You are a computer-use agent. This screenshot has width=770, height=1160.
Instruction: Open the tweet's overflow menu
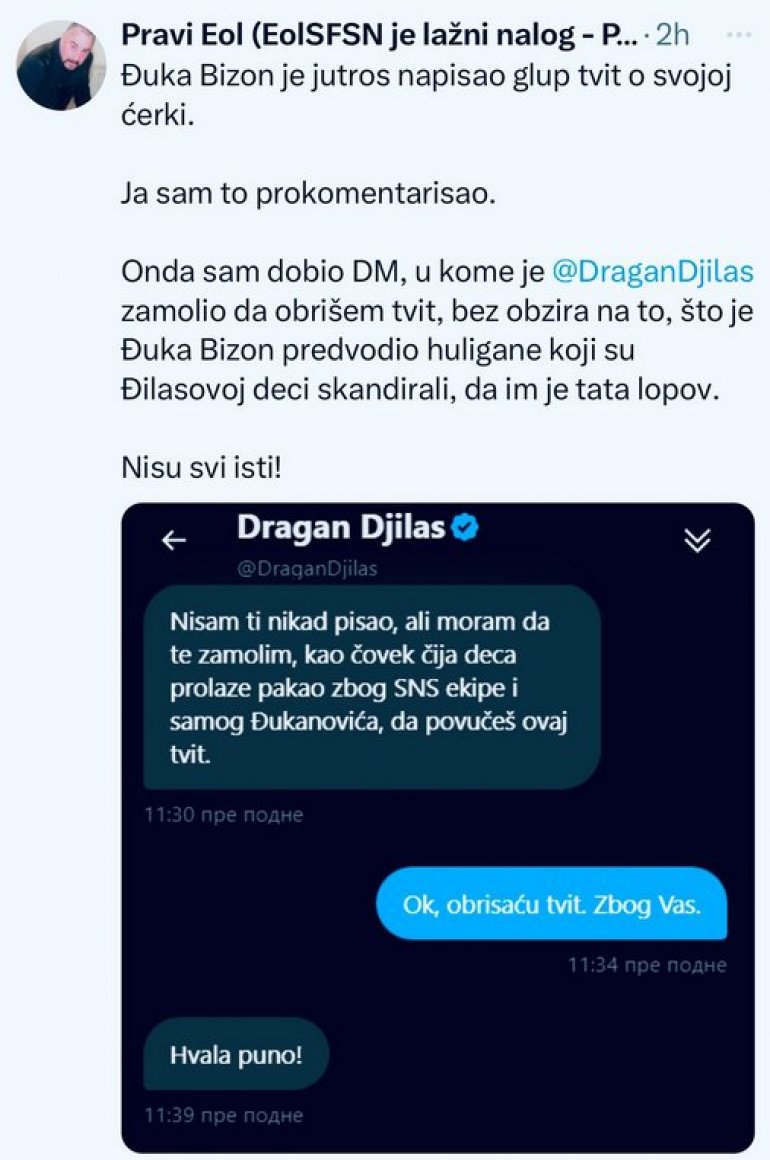tap(737, 34)
